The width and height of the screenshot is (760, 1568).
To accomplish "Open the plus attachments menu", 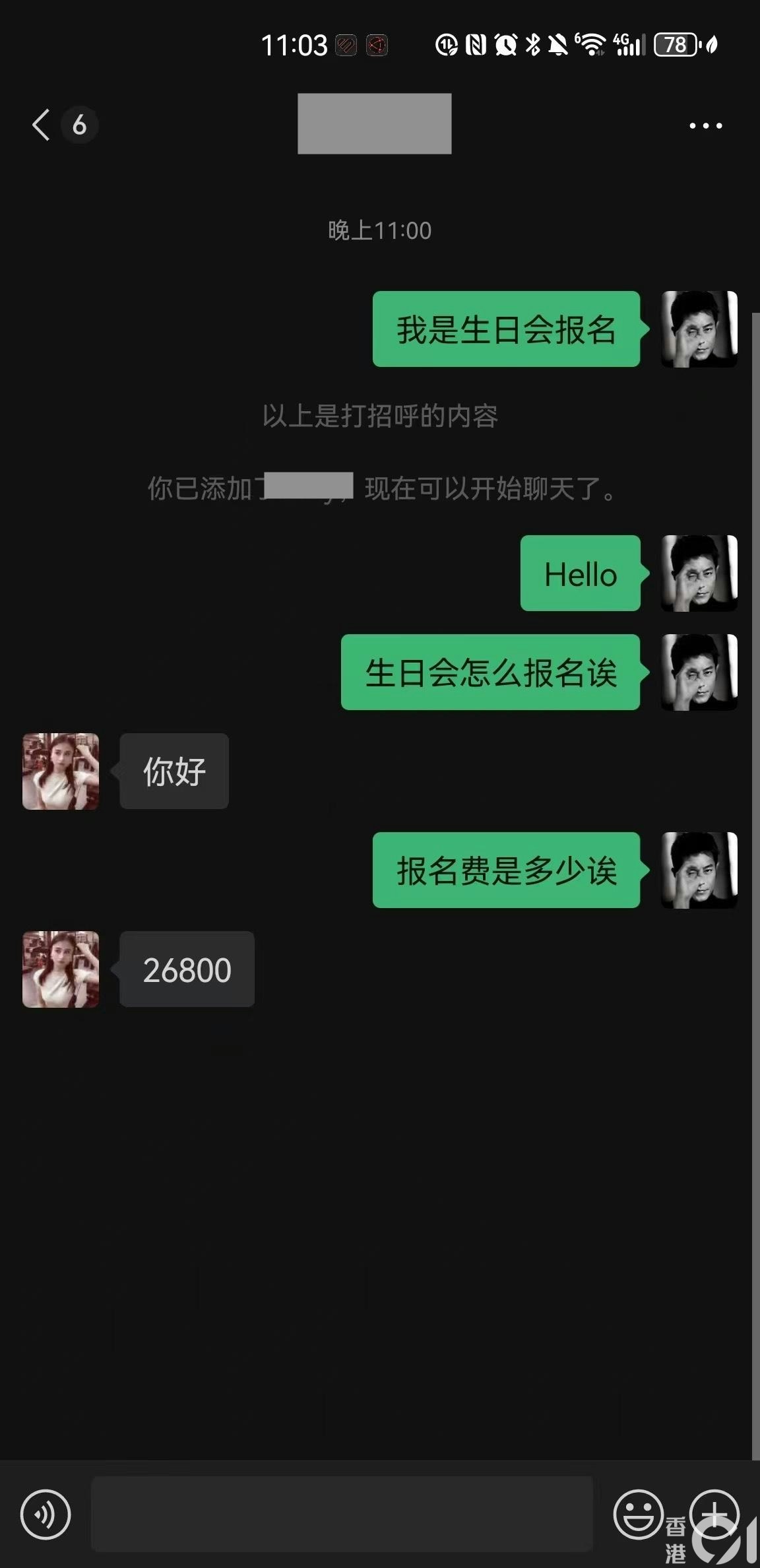I will pyautogui.click(x=714, y=1513).
